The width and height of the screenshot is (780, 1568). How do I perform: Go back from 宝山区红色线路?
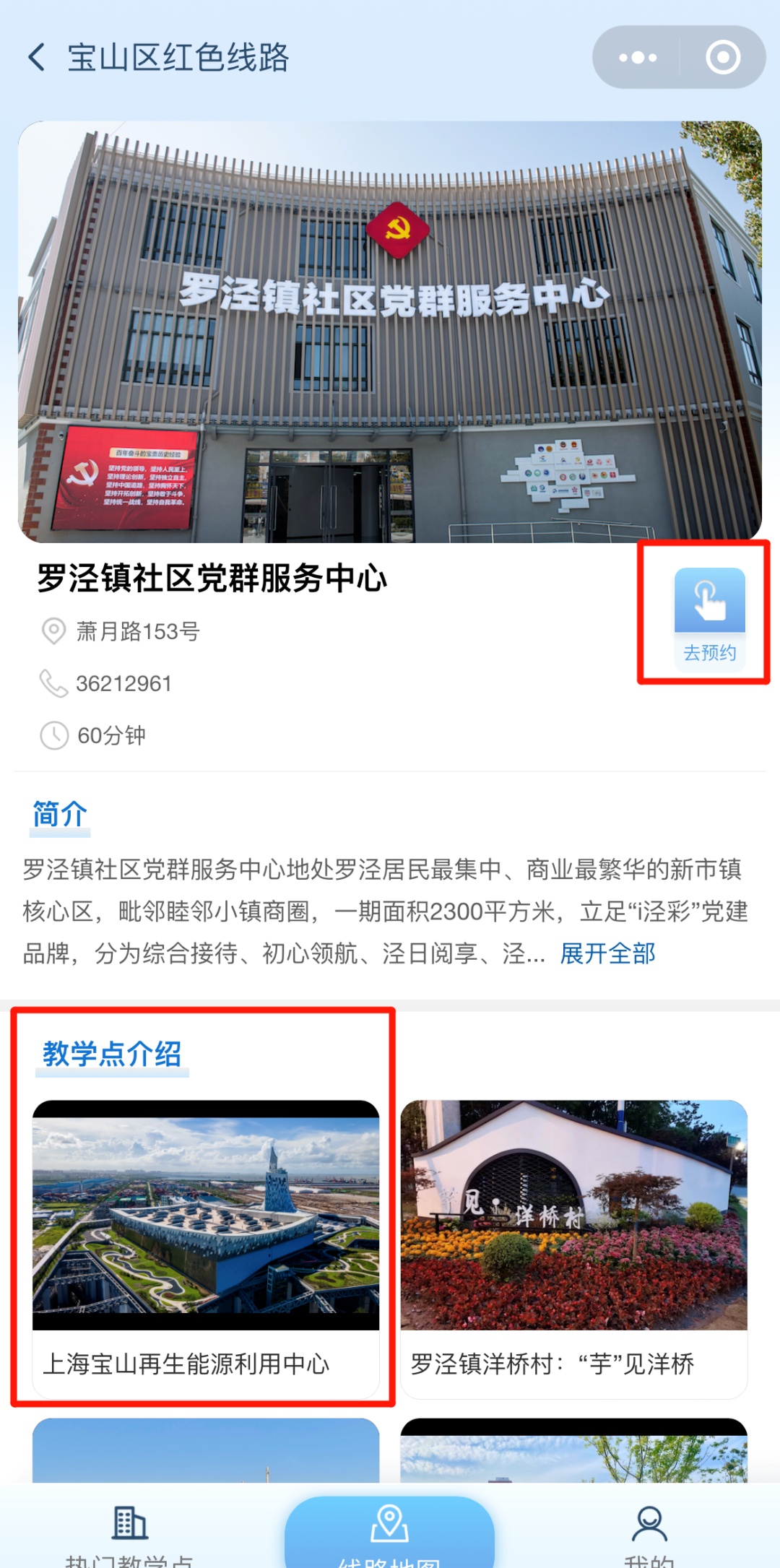(36, 57)
